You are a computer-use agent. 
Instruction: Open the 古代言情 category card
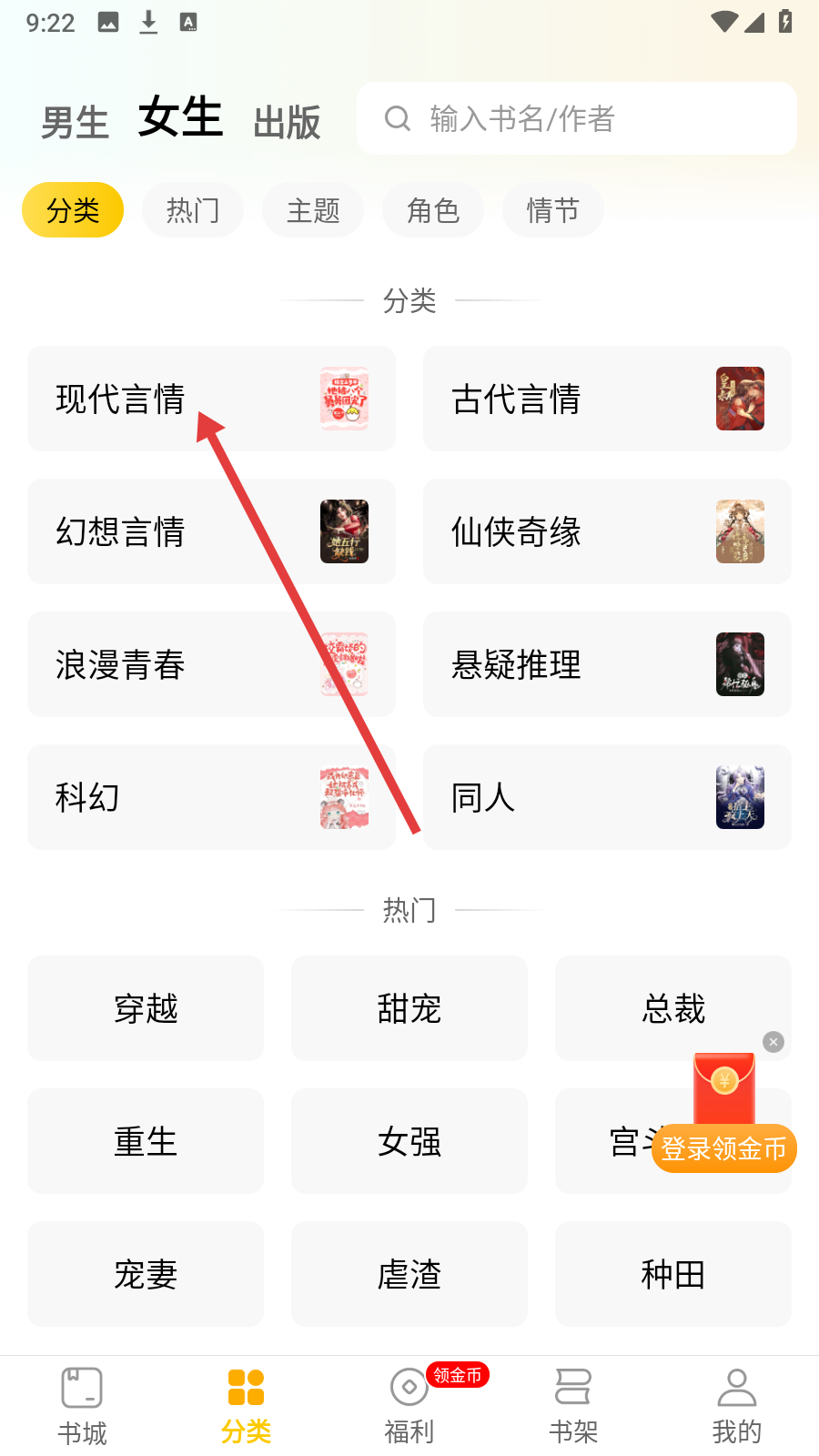(x=607, y=399)
